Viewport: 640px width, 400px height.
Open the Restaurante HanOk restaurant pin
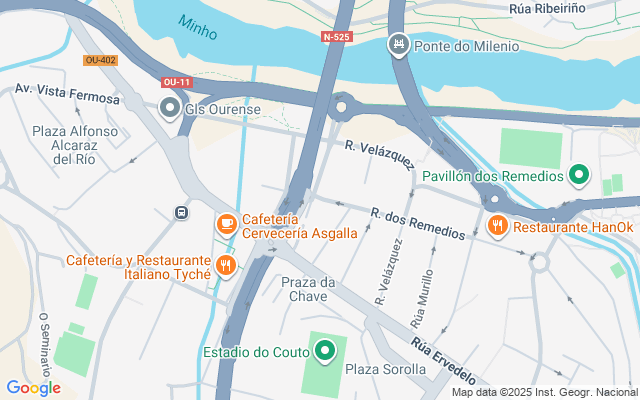[x=497, y=226]
